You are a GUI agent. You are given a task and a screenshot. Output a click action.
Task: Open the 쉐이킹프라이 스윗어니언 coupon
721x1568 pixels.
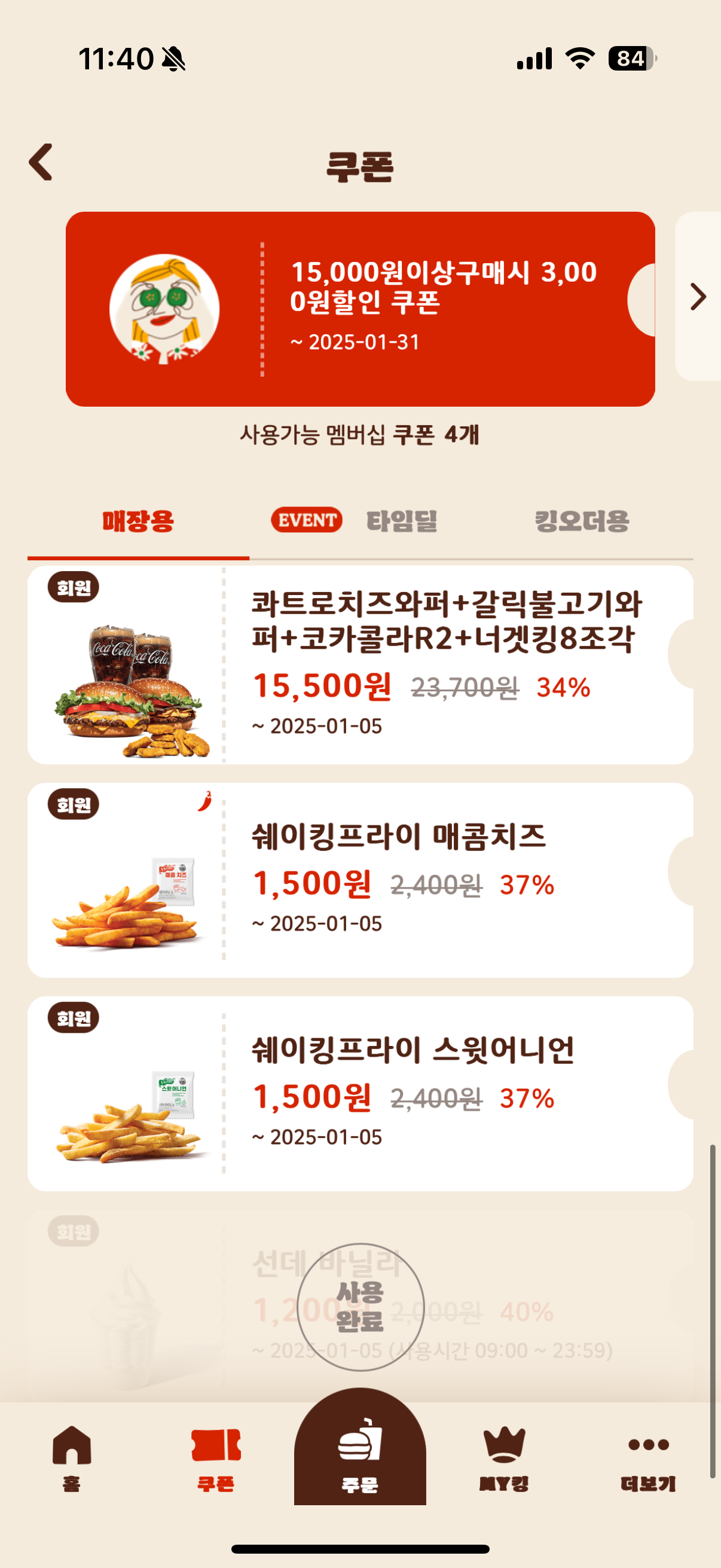[360, 1094]
